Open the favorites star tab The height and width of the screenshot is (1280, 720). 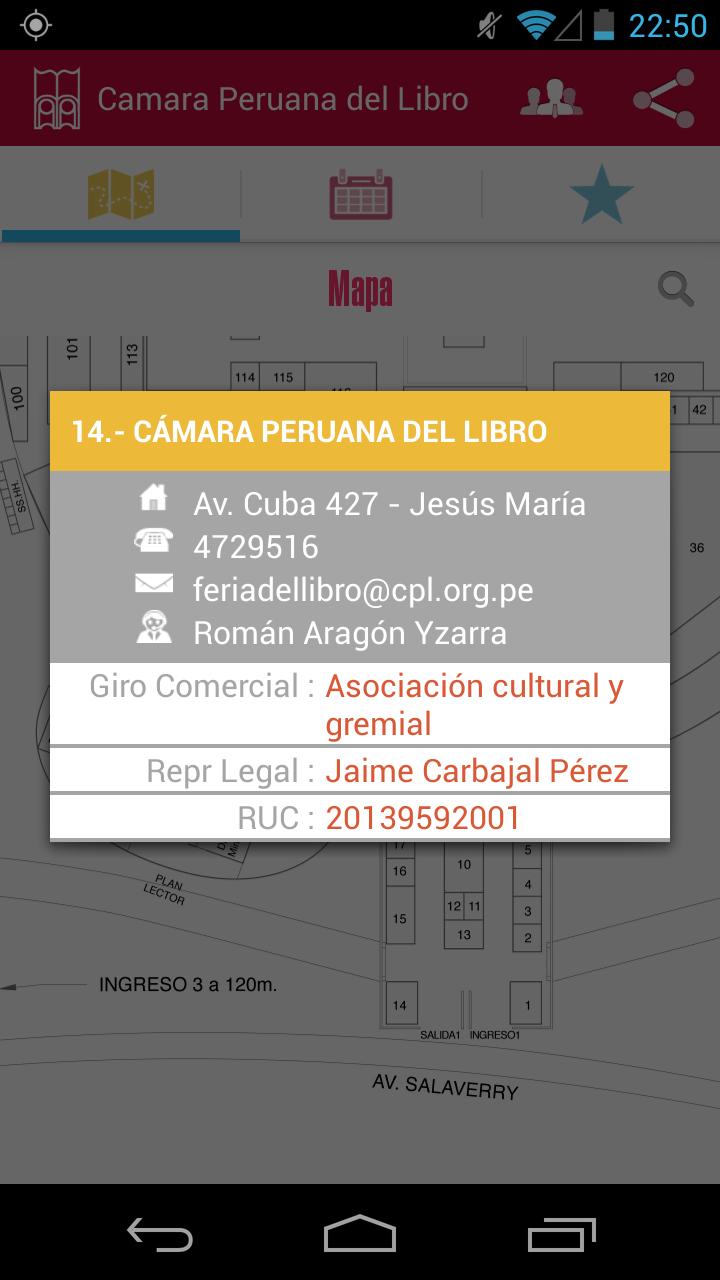pos(601,195)
